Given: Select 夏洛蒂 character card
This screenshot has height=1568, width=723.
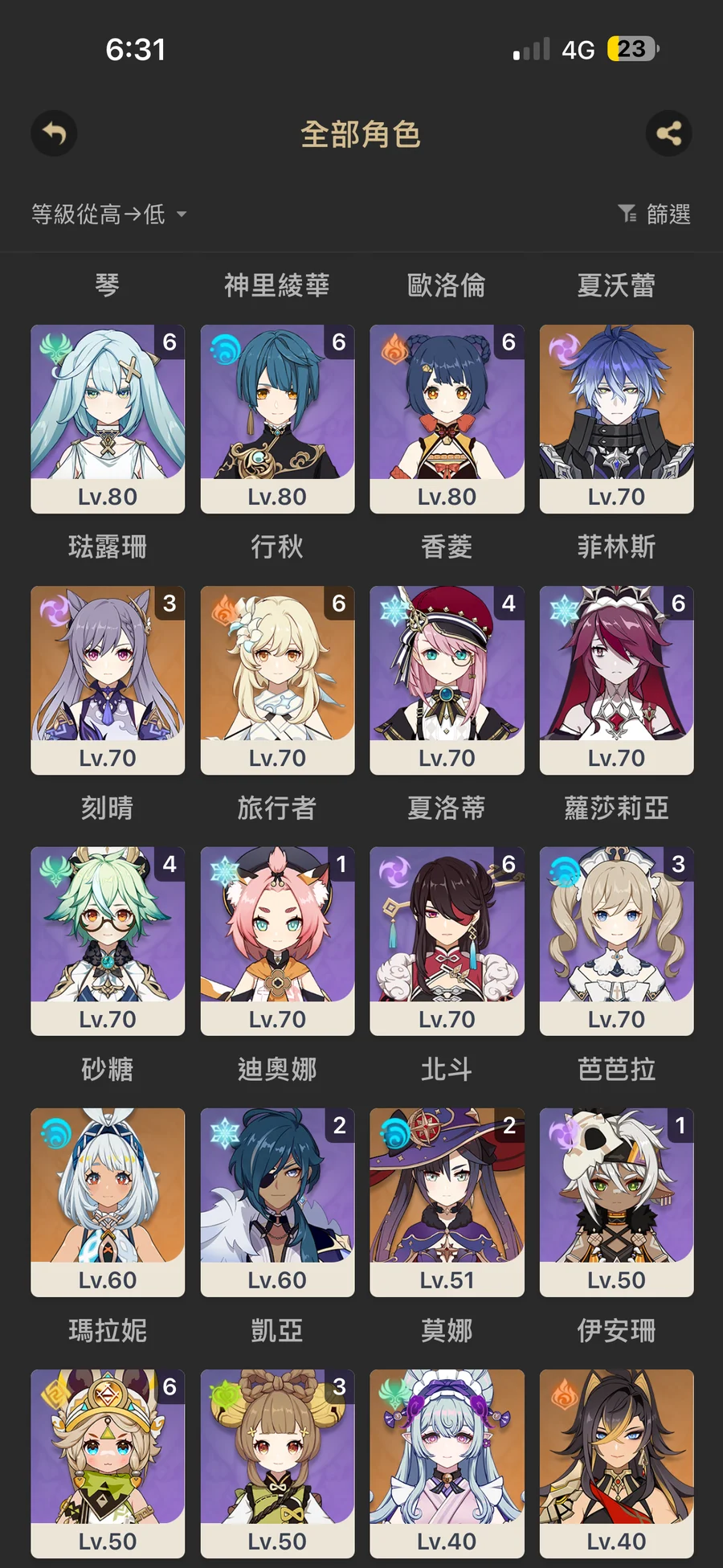Looking at the screenshot, I should [447, 679].
